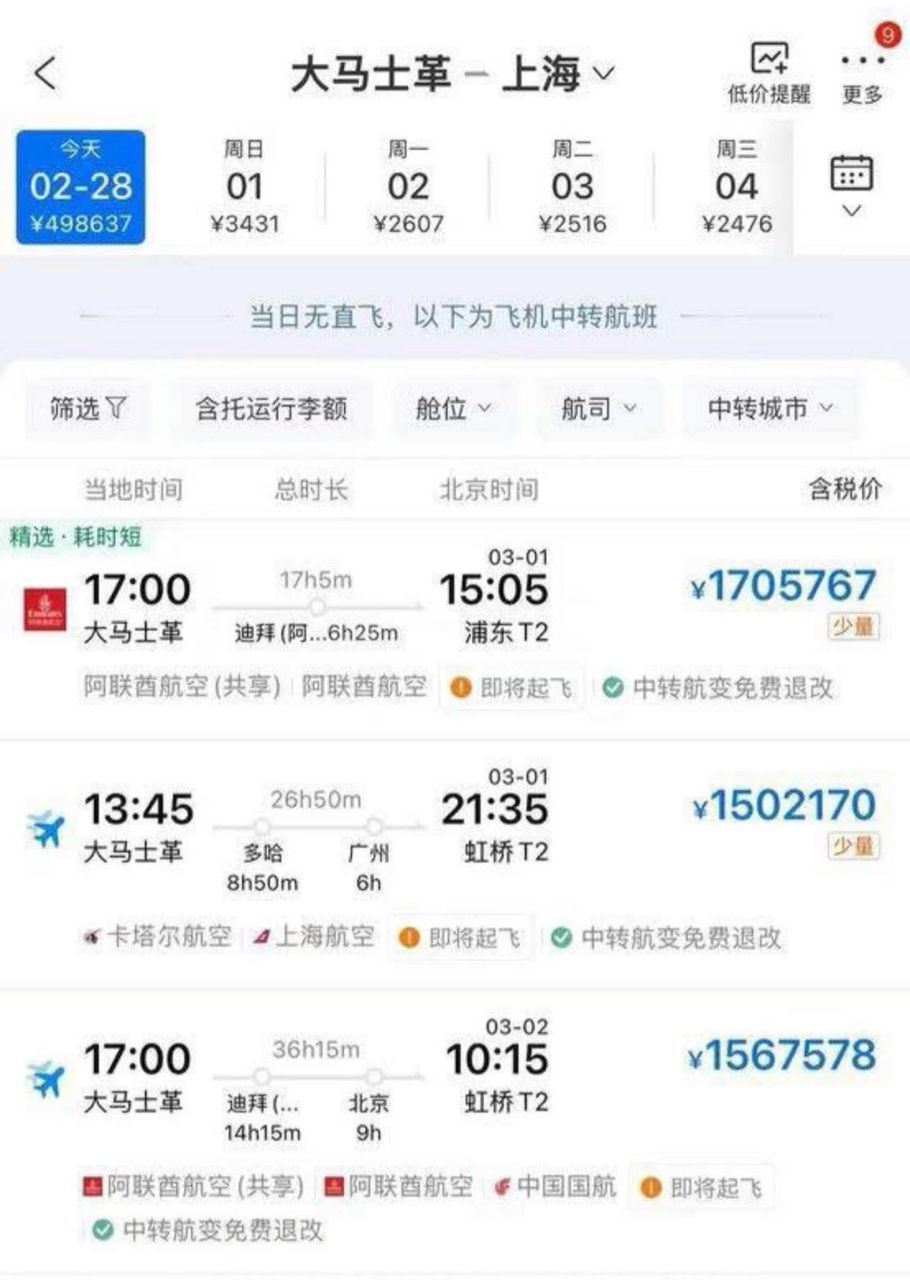910x1280 pixels.
Task: Go back using the top-left arrow
Action: click(45, 74)
